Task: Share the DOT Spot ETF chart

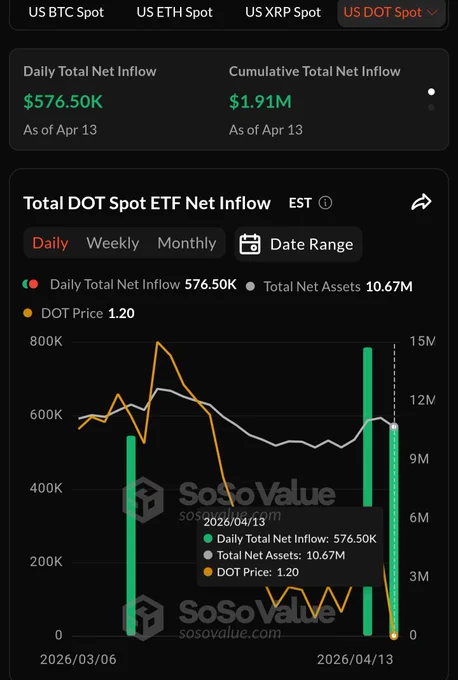Action: click(421, 202)
